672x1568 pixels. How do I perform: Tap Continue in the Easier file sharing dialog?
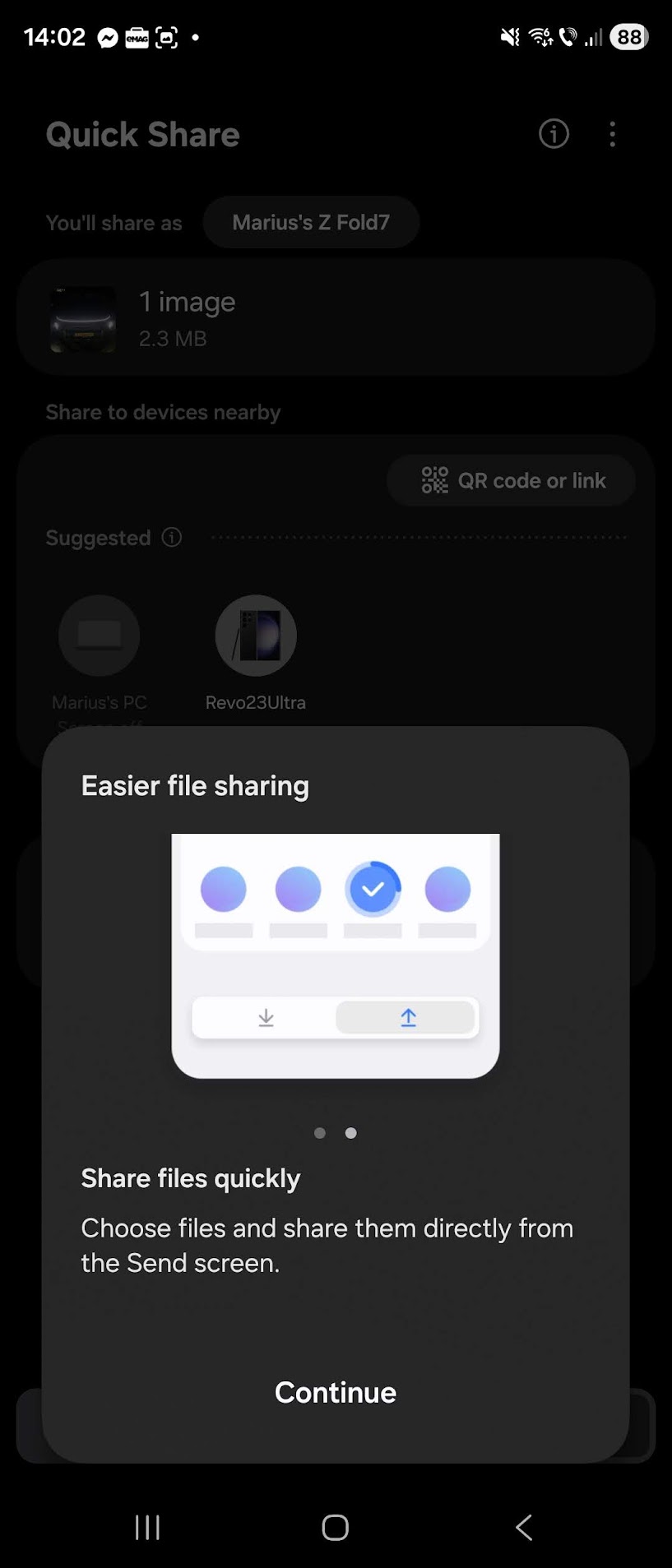pyautogui.click(x=336, y=1392)
